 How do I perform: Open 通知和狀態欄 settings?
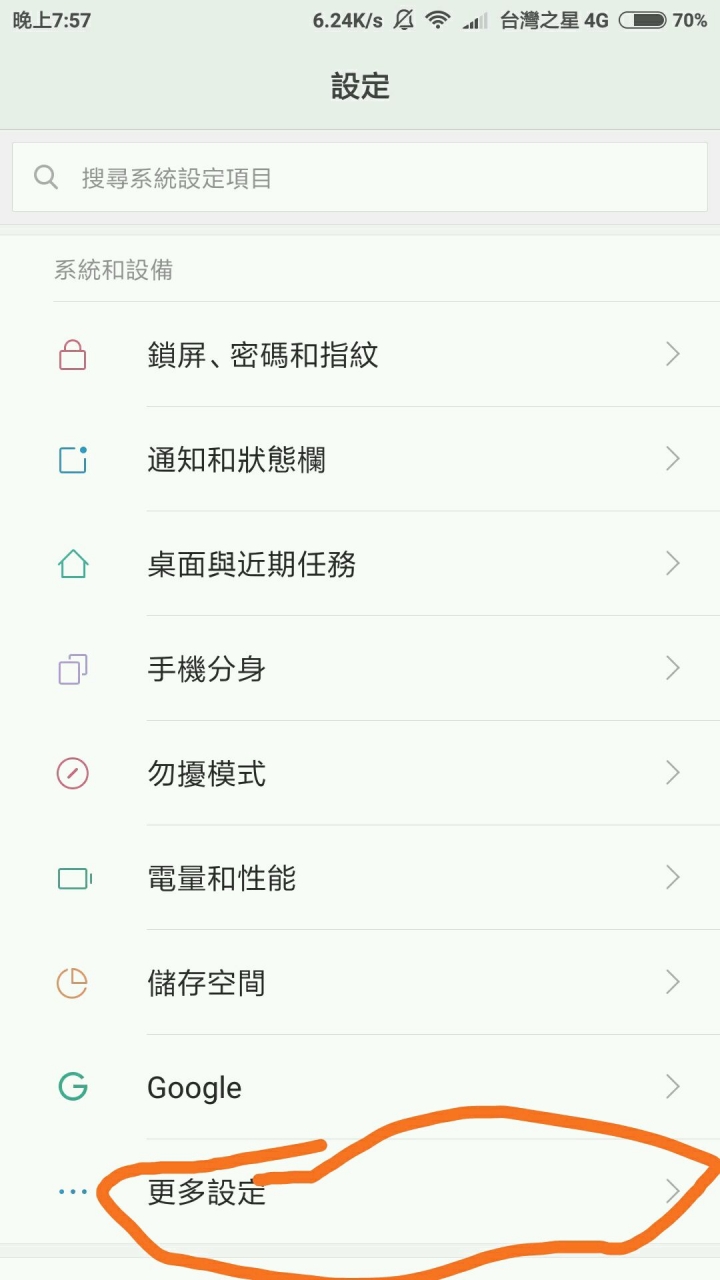tap(360, 459)
